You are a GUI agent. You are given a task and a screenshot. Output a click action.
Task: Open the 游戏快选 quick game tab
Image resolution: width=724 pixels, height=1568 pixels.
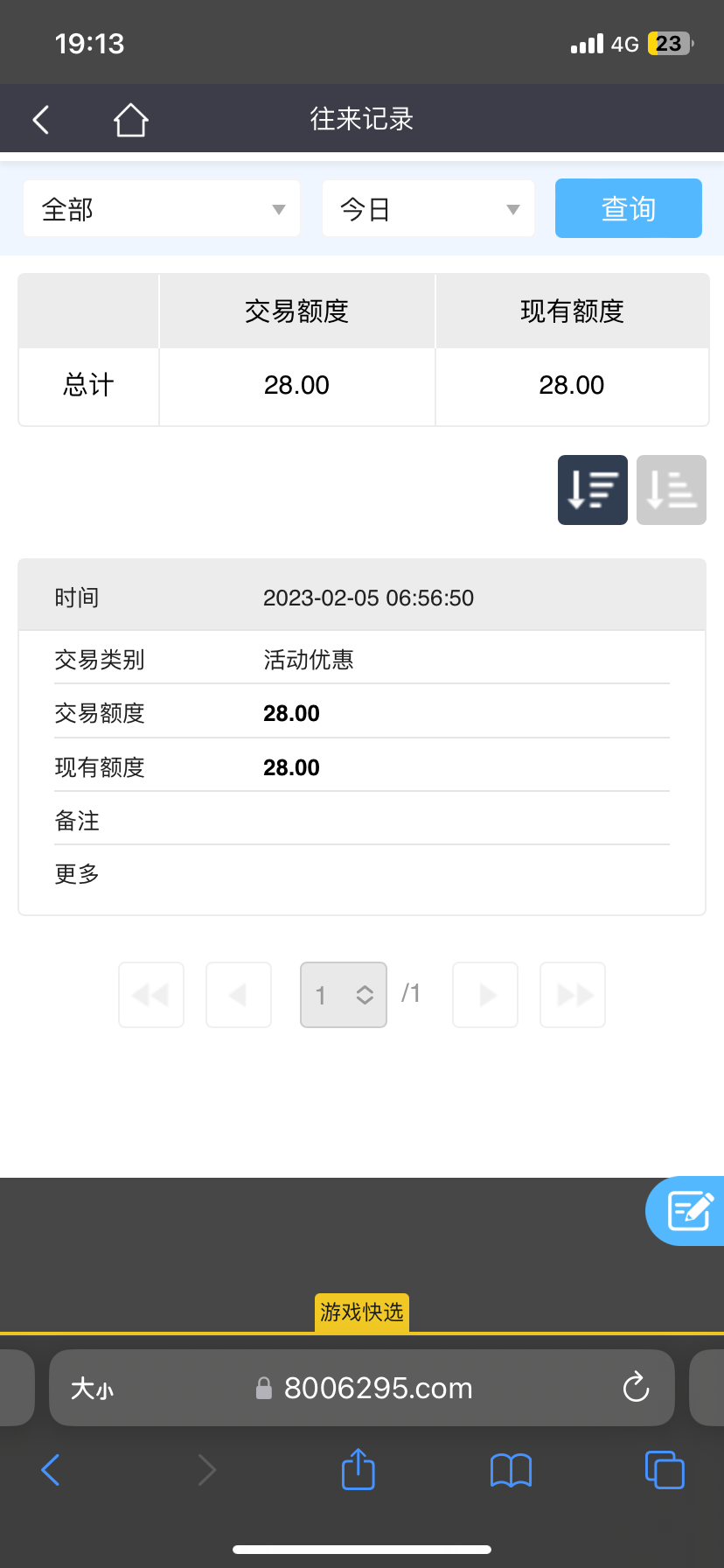pos(361,1312)
